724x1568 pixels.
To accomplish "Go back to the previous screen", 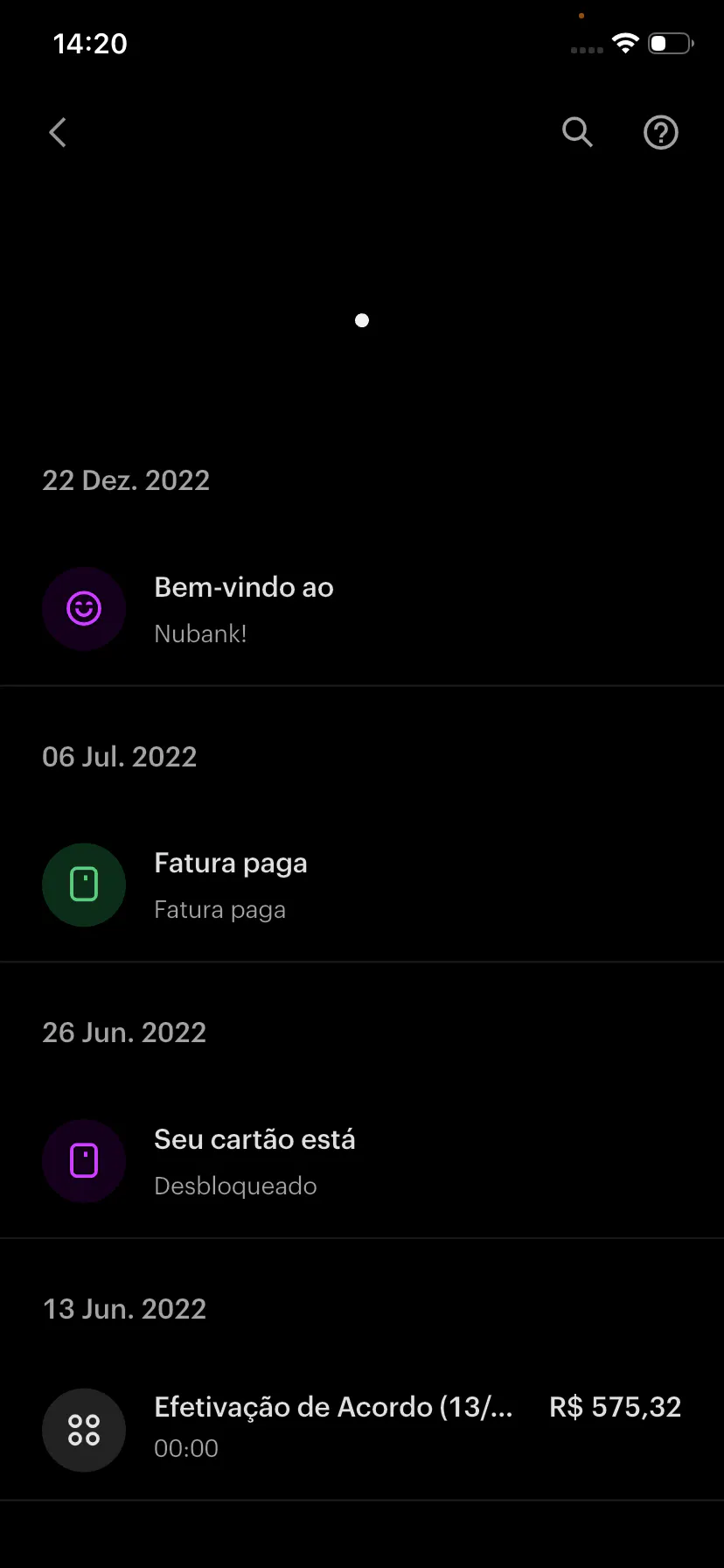I will (58, 133).
